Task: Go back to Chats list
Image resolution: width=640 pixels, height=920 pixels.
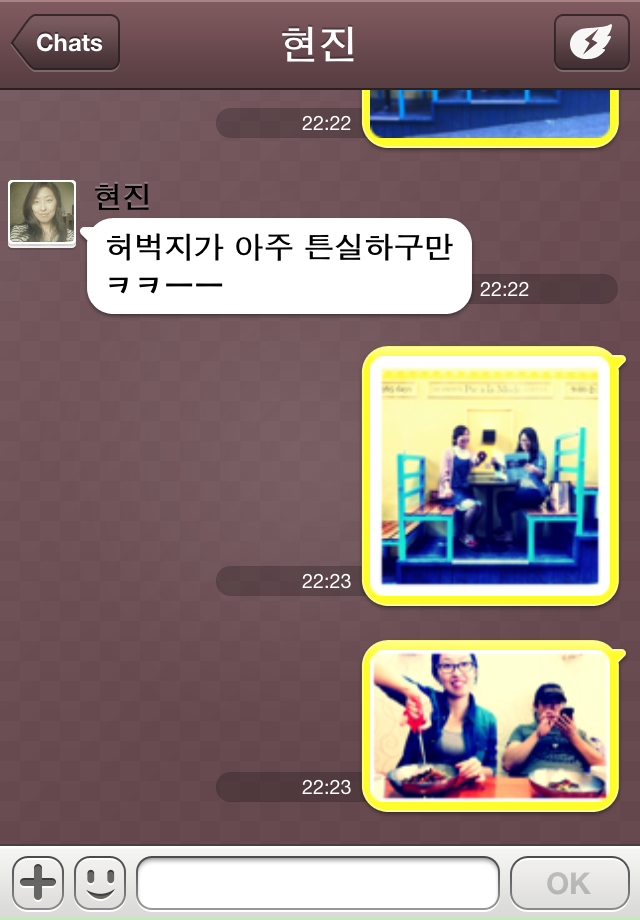Action: [66, 43]
